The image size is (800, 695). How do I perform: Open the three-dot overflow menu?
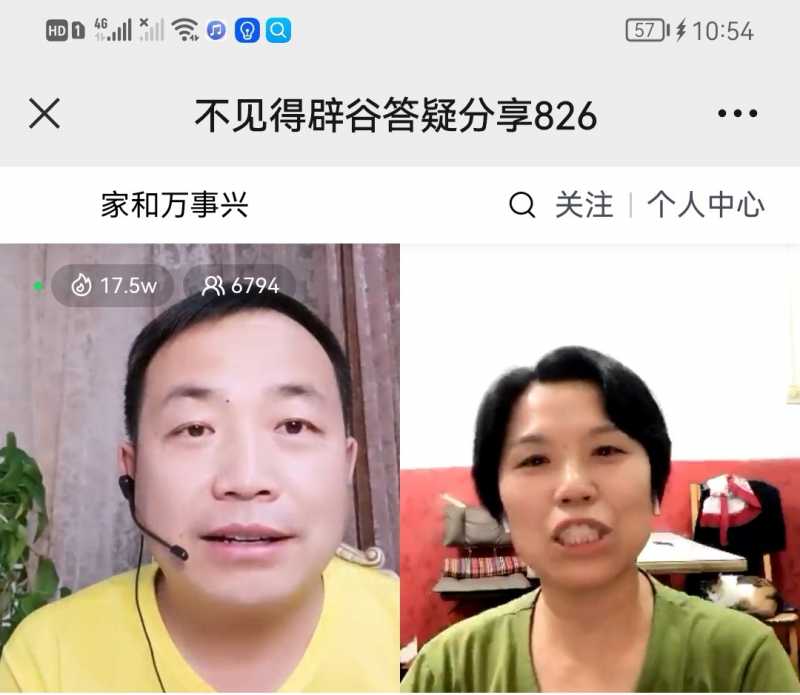pos(737,114)
